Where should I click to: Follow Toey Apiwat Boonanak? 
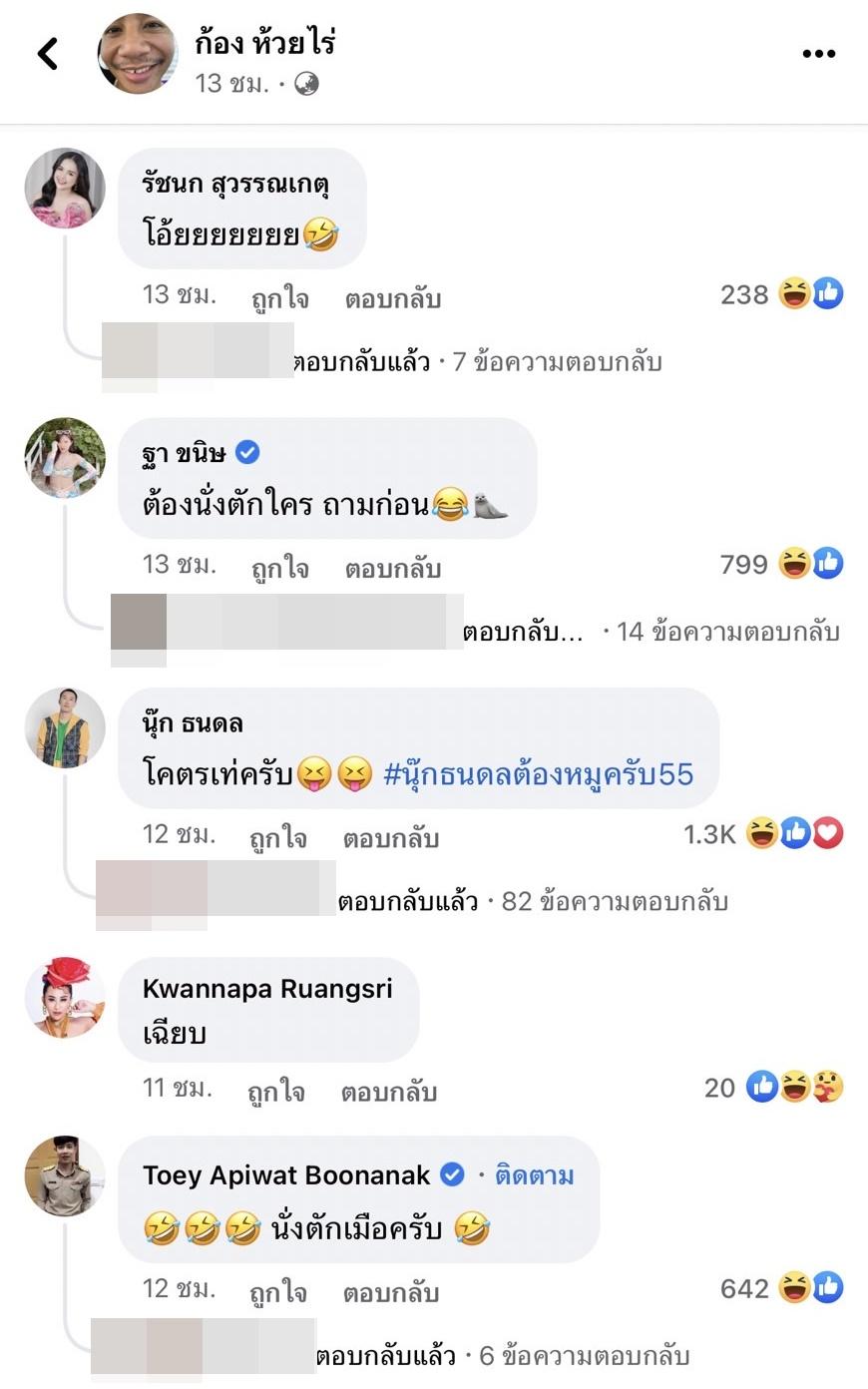[x=535, y=1175]
